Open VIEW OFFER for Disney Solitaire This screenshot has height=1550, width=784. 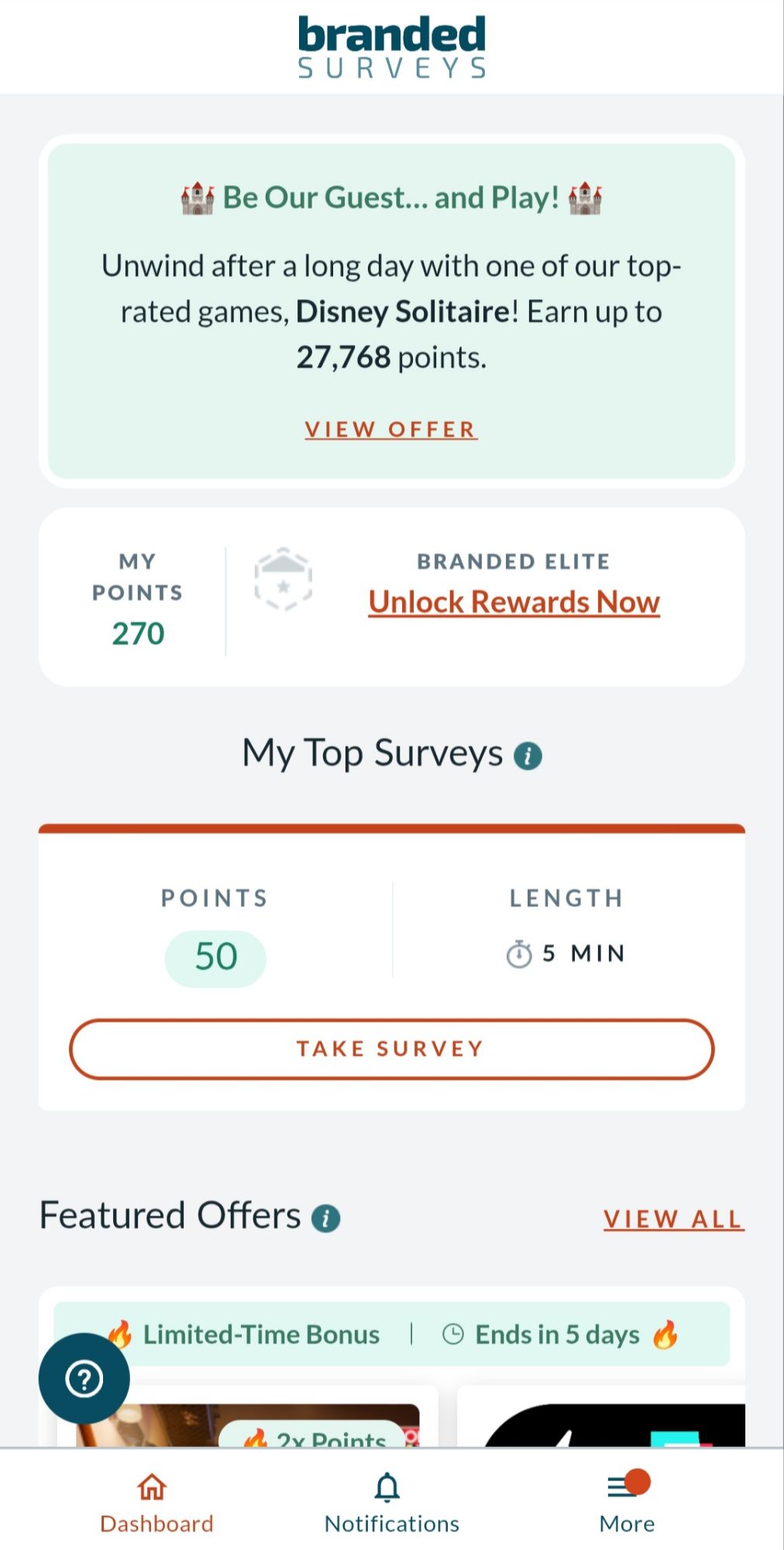(390, 429)
